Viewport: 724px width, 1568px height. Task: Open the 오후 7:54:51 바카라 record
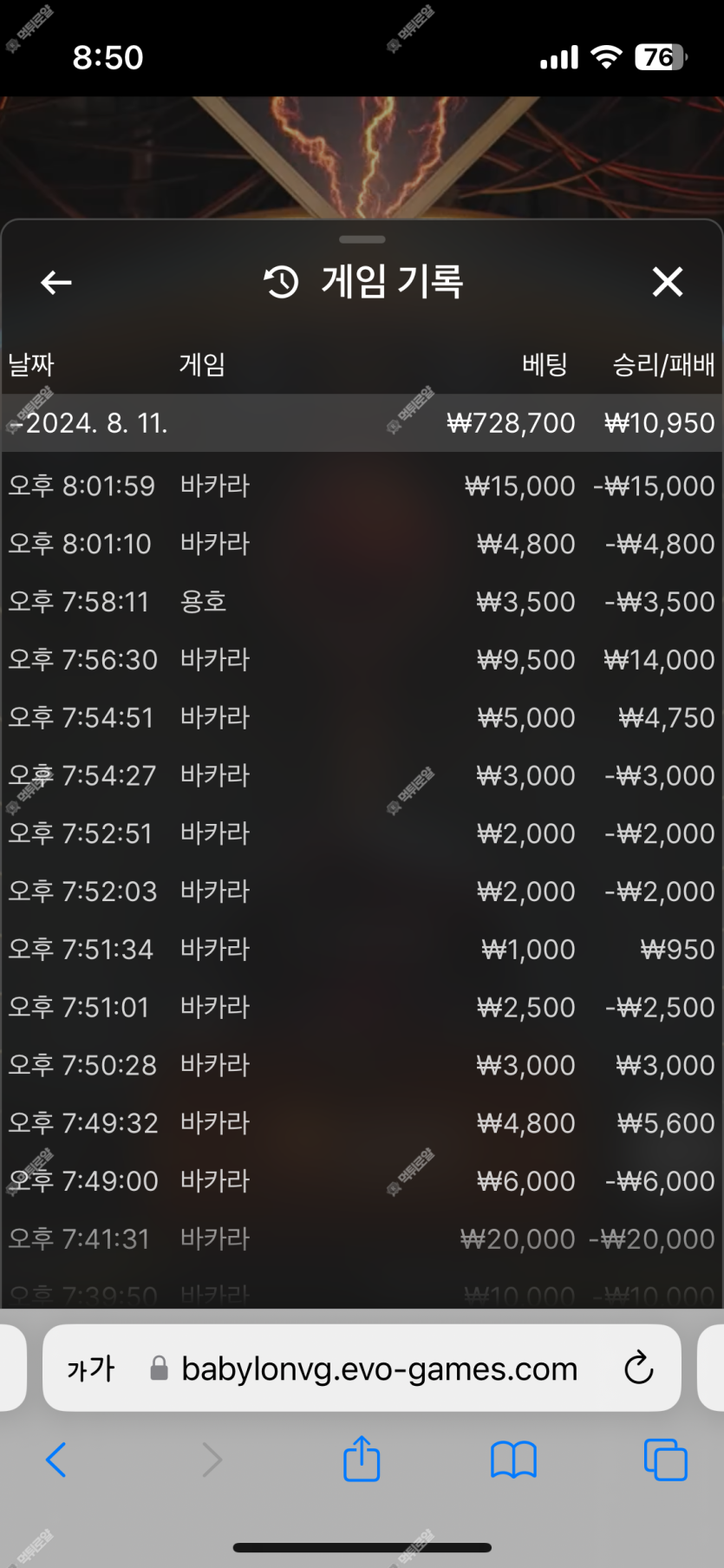(x=362, y=718)
